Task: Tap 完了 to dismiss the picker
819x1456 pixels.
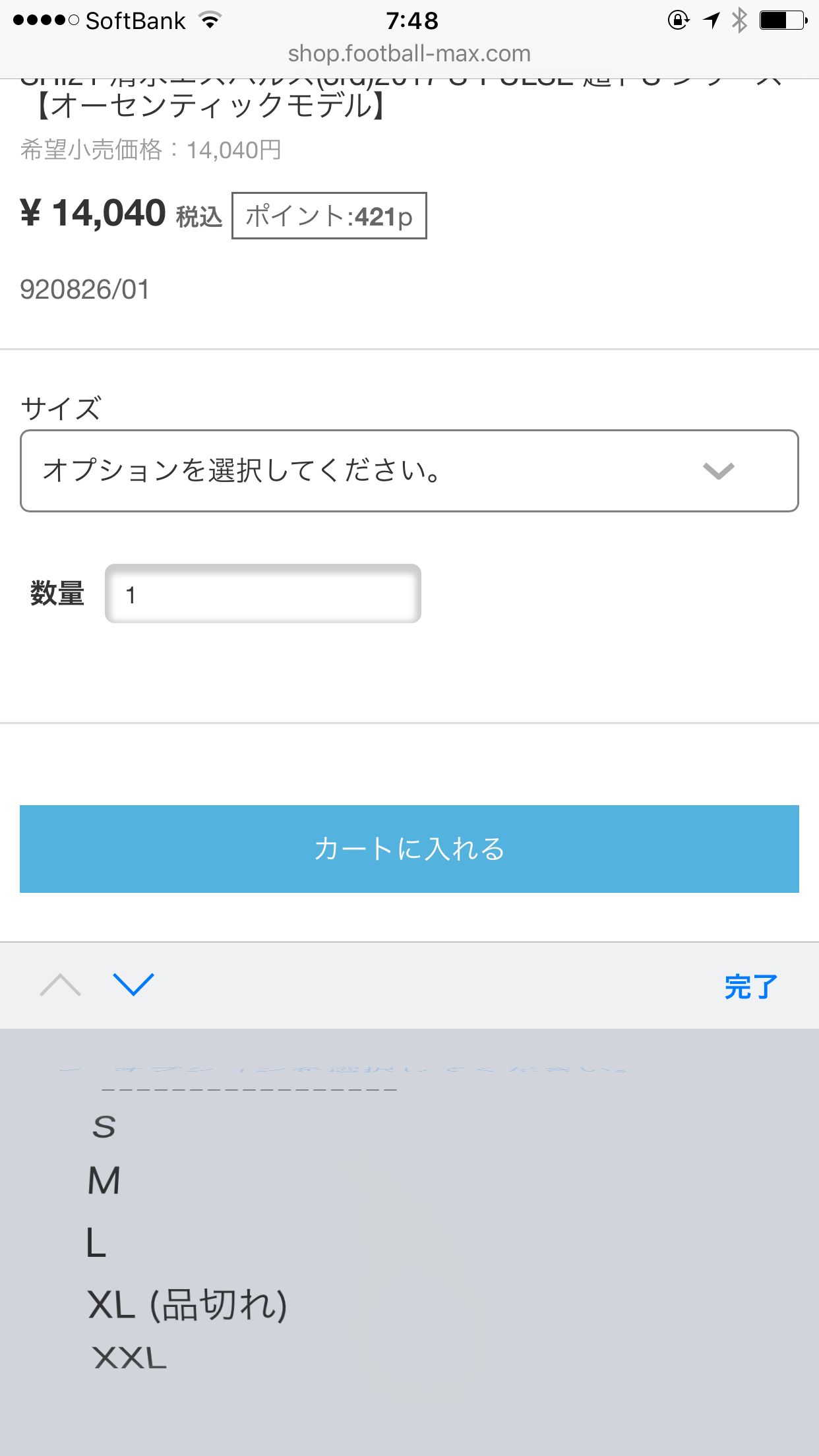Action: click(750, 986)
